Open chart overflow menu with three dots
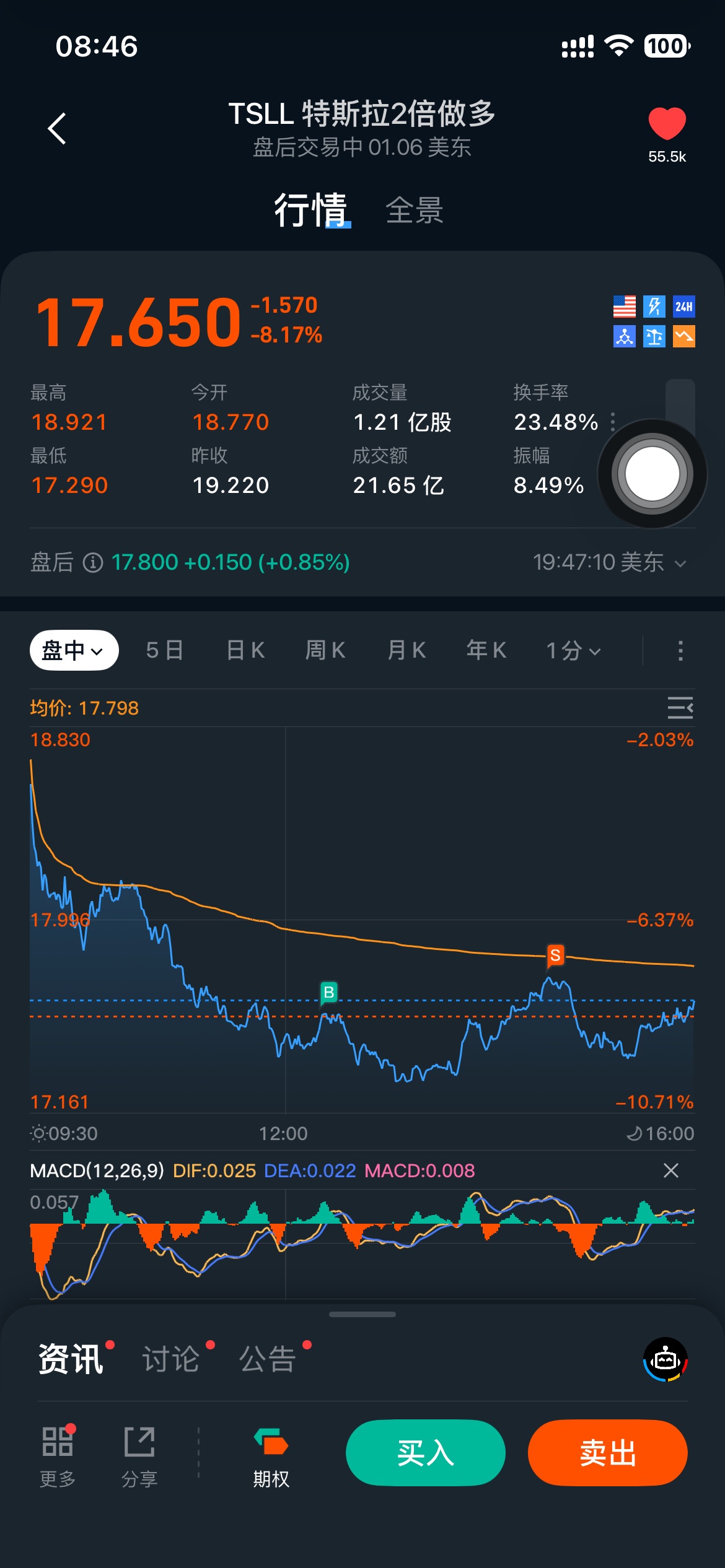Viewport: 725px width, 1568px height. tap(680, 650)
